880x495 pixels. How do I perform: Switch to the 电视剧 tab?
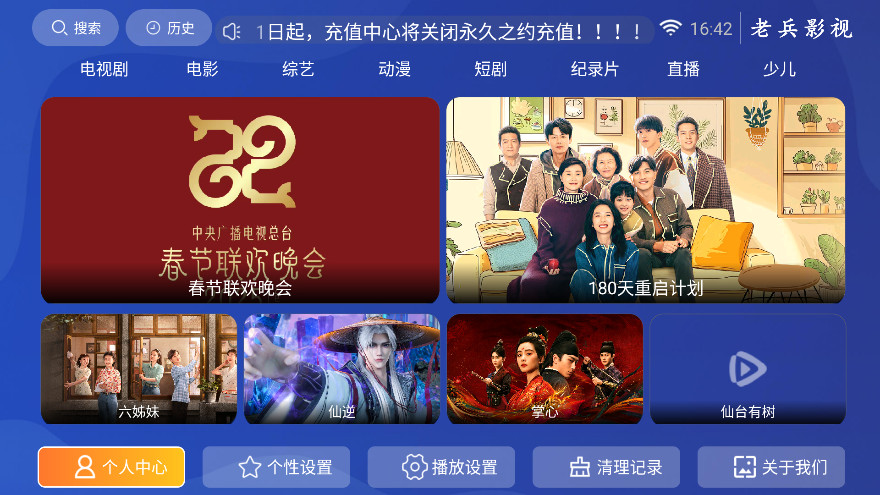point(104,69)
